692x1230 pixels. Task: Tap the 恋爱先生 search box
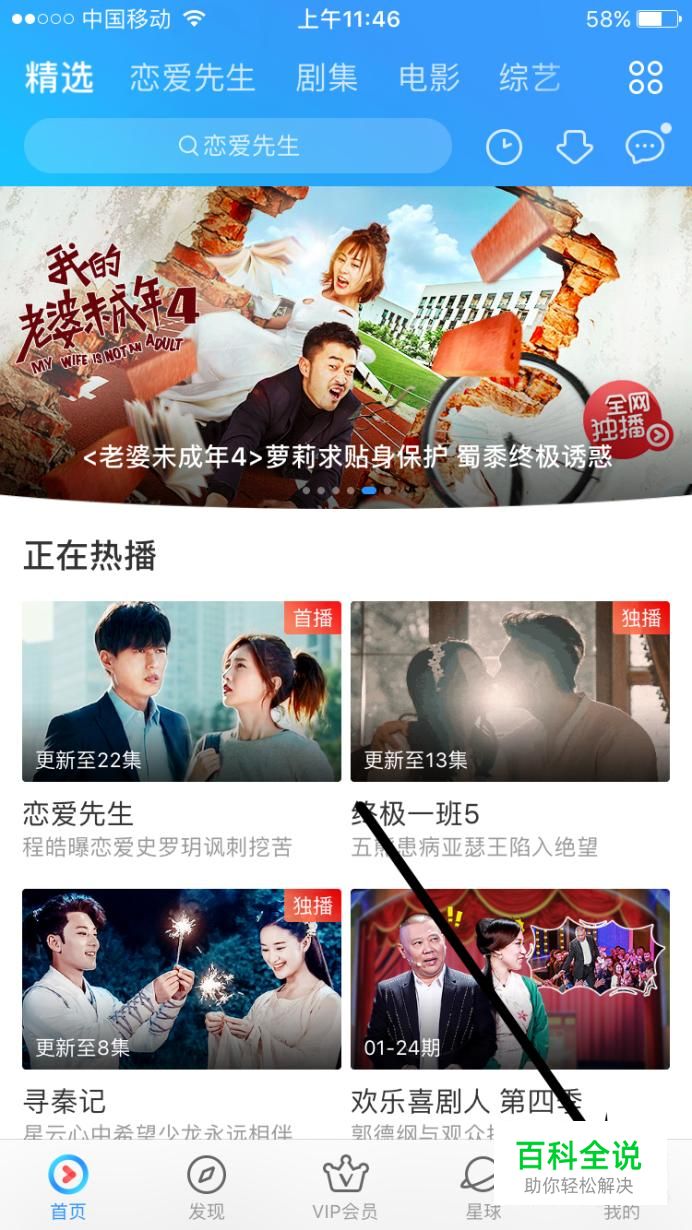(238, 146)
